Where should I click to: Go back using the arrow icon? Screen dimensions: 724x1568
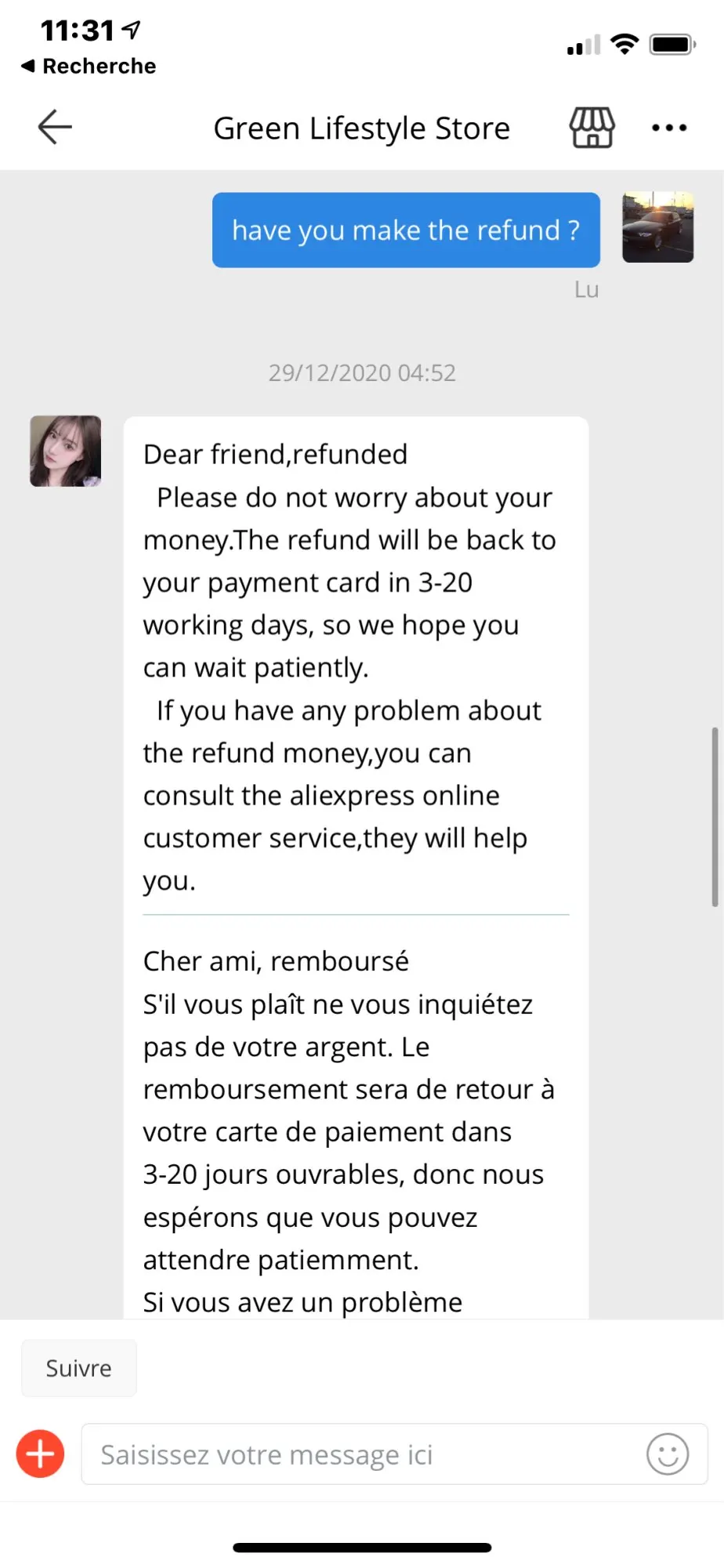tap(55, 127)
